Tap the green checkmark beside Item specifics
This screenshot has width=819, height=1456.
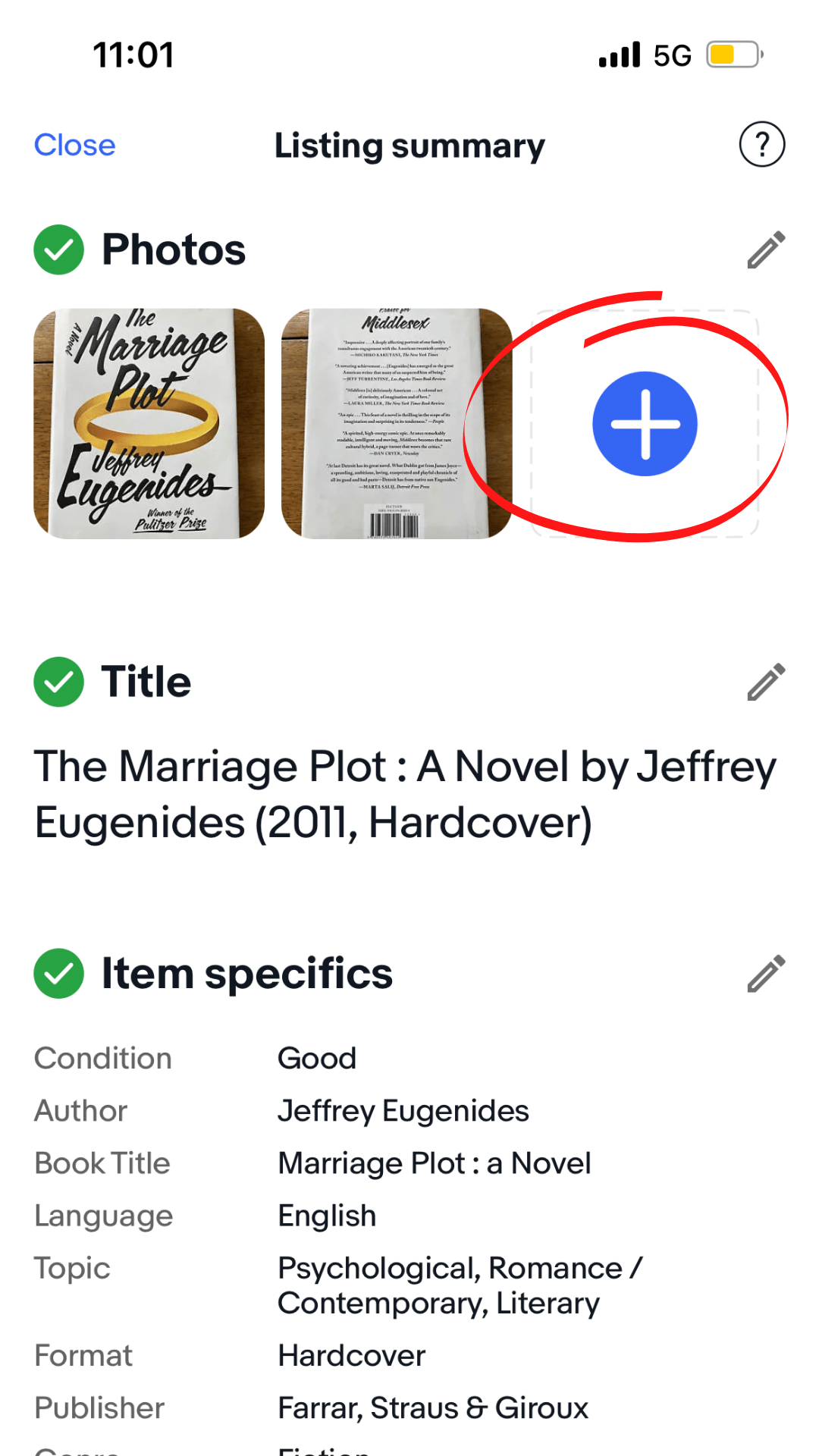click(58, 973)
